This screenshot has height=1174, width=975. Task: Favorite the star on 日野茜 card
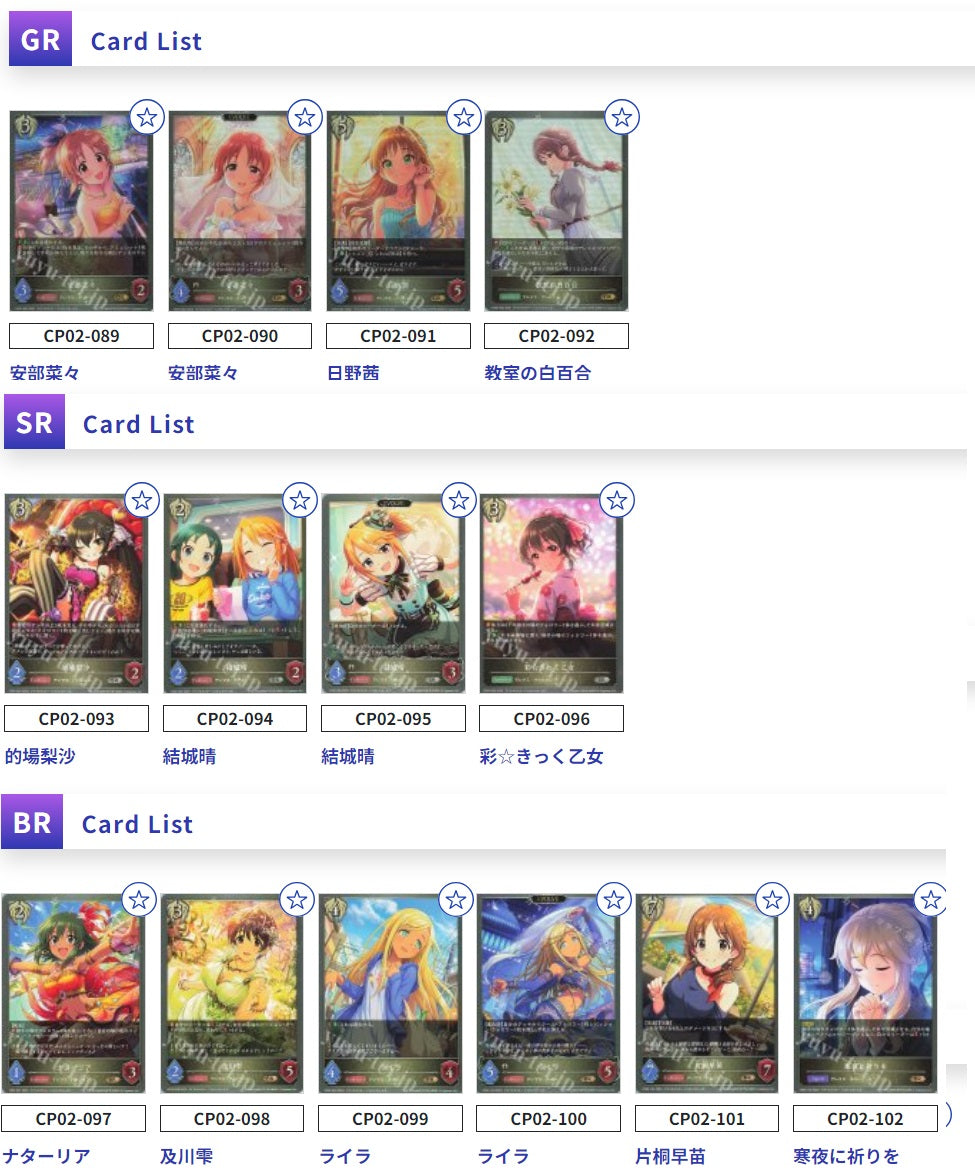(463, 117)
